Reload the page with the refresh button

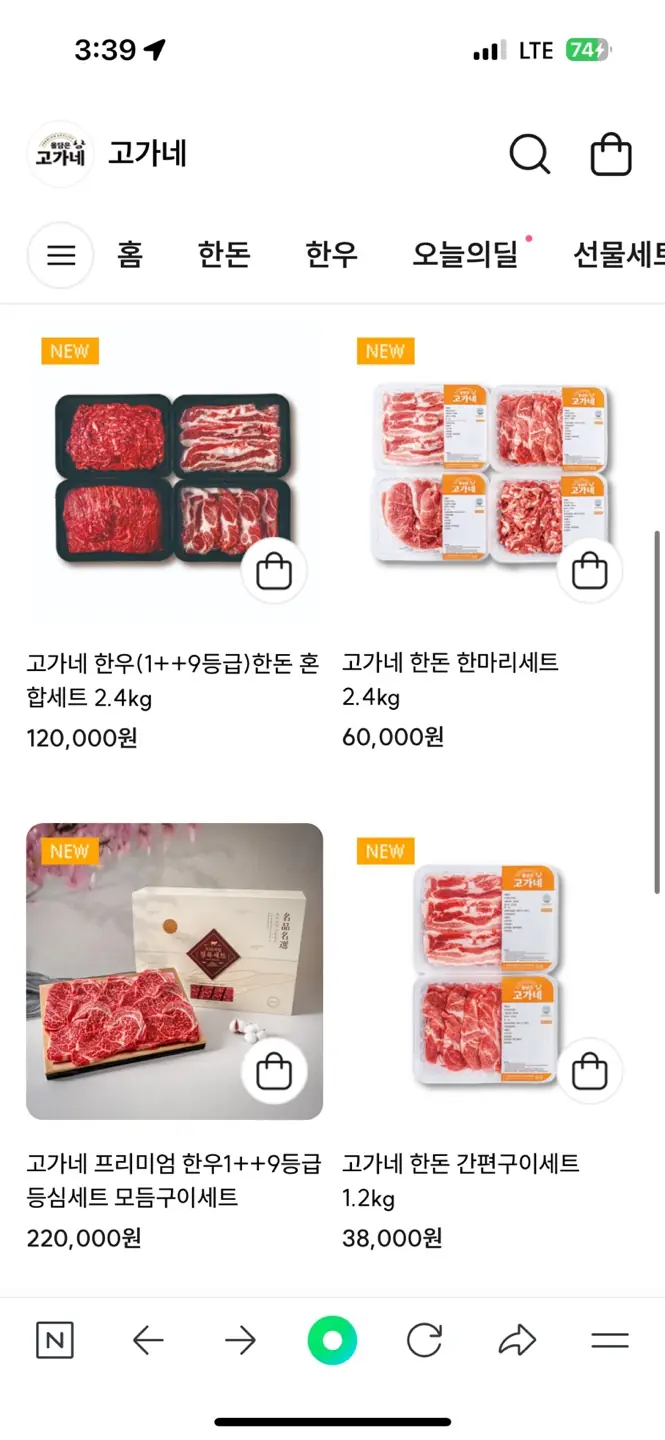(424, 1341)
